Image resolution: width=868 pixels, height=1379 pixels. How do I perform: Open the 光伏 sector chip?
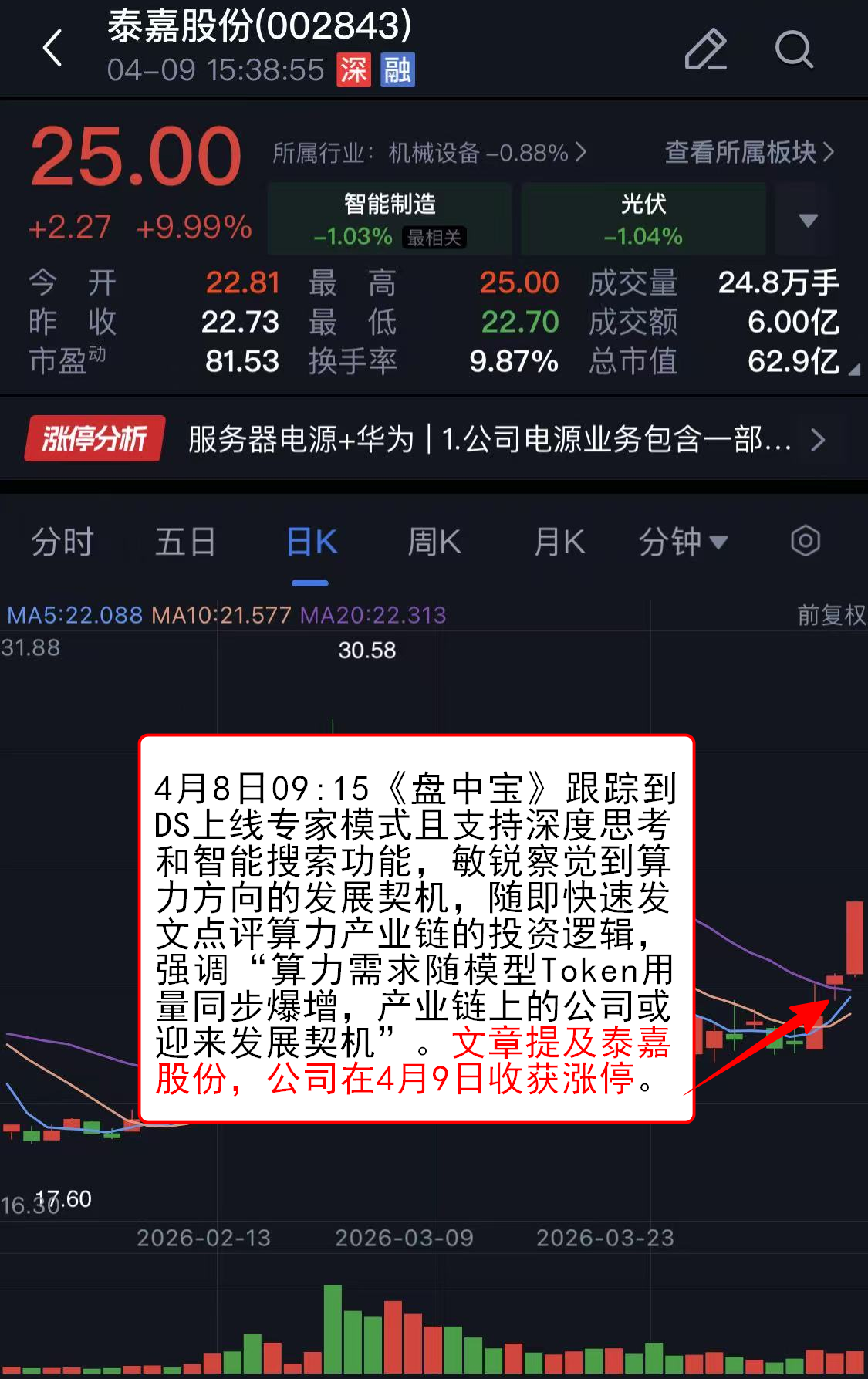coord(643,218)
